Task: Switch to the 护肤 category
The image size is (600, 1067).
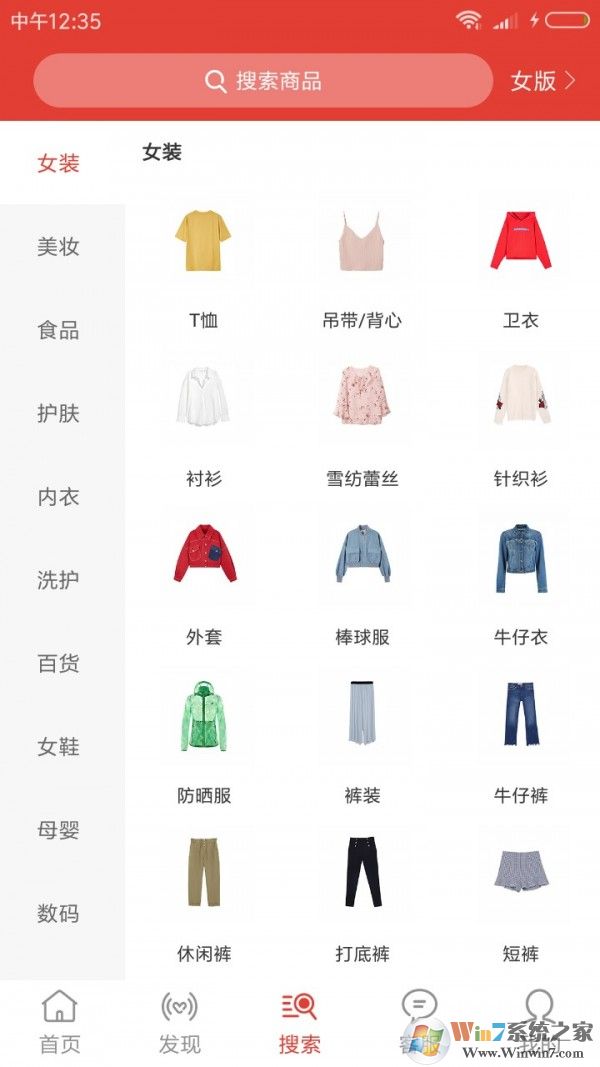Action: pyautogui.click(x=58, y=413)
